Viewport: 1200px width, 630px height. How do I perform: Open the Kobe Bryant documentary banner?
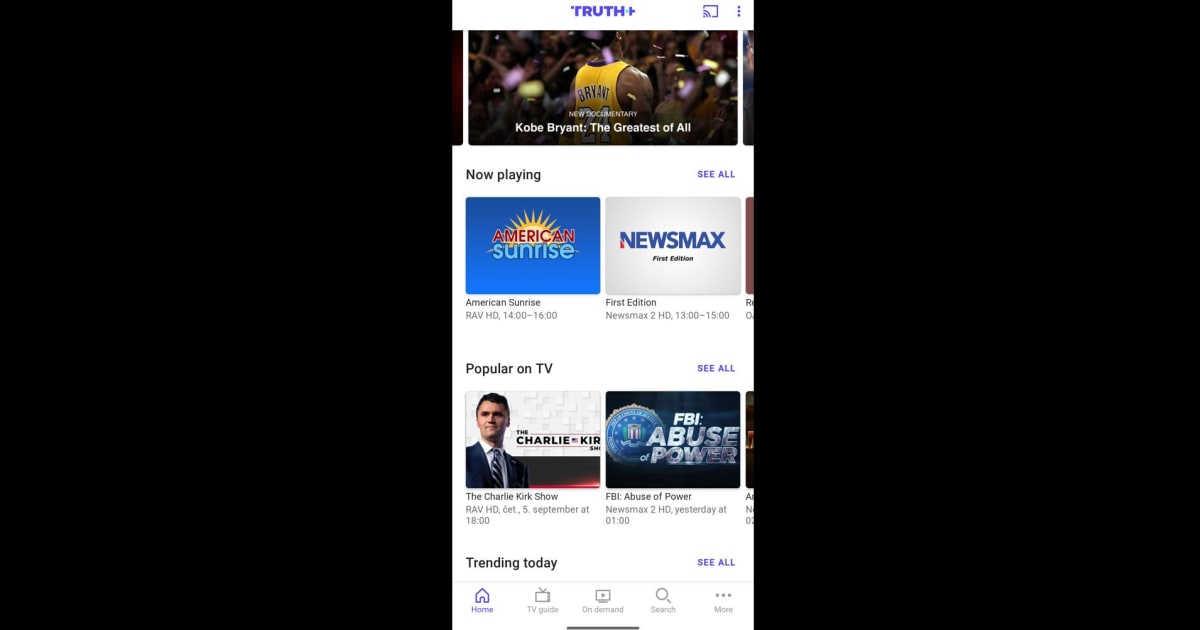(x=602, y=88)
